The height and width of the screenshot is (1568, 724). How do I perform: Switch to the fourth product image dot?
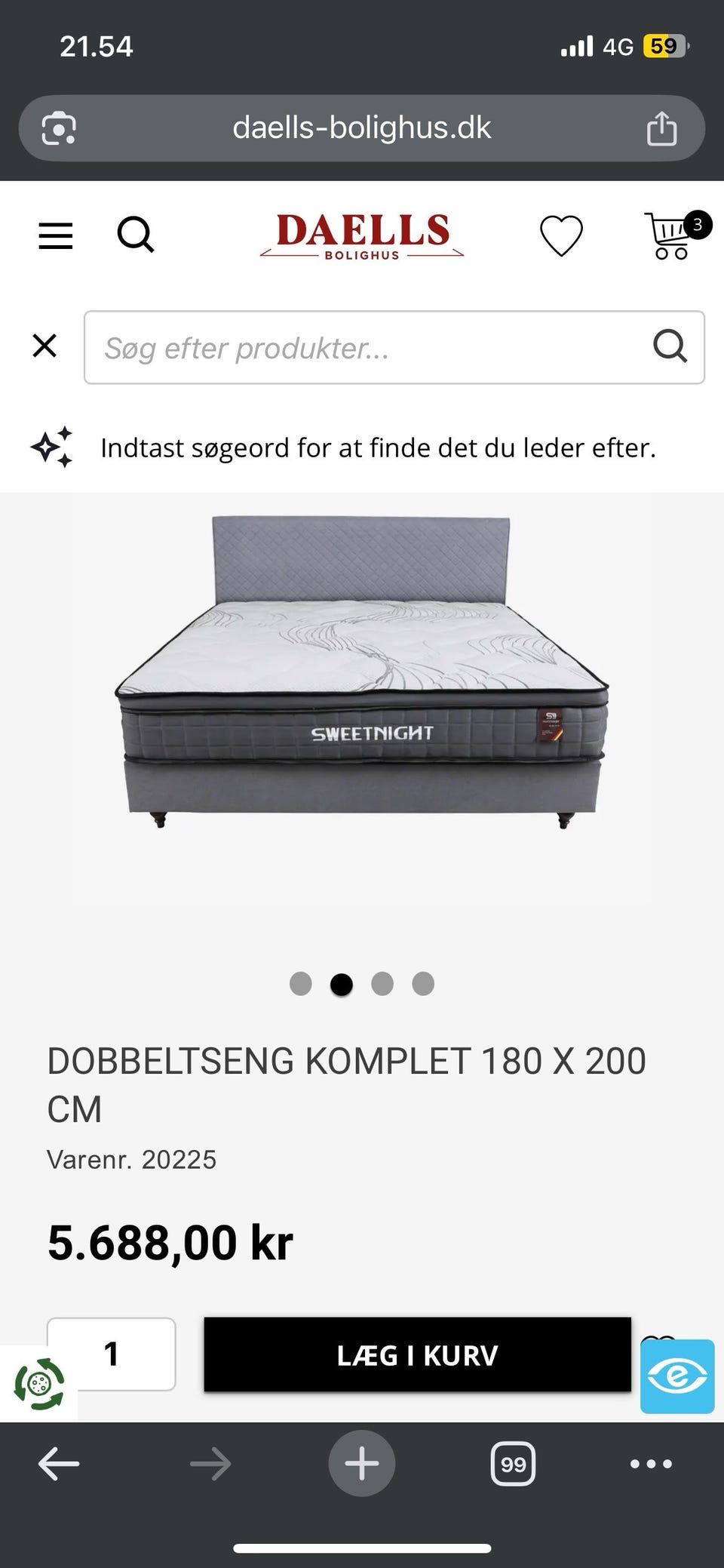coord(423,984)
